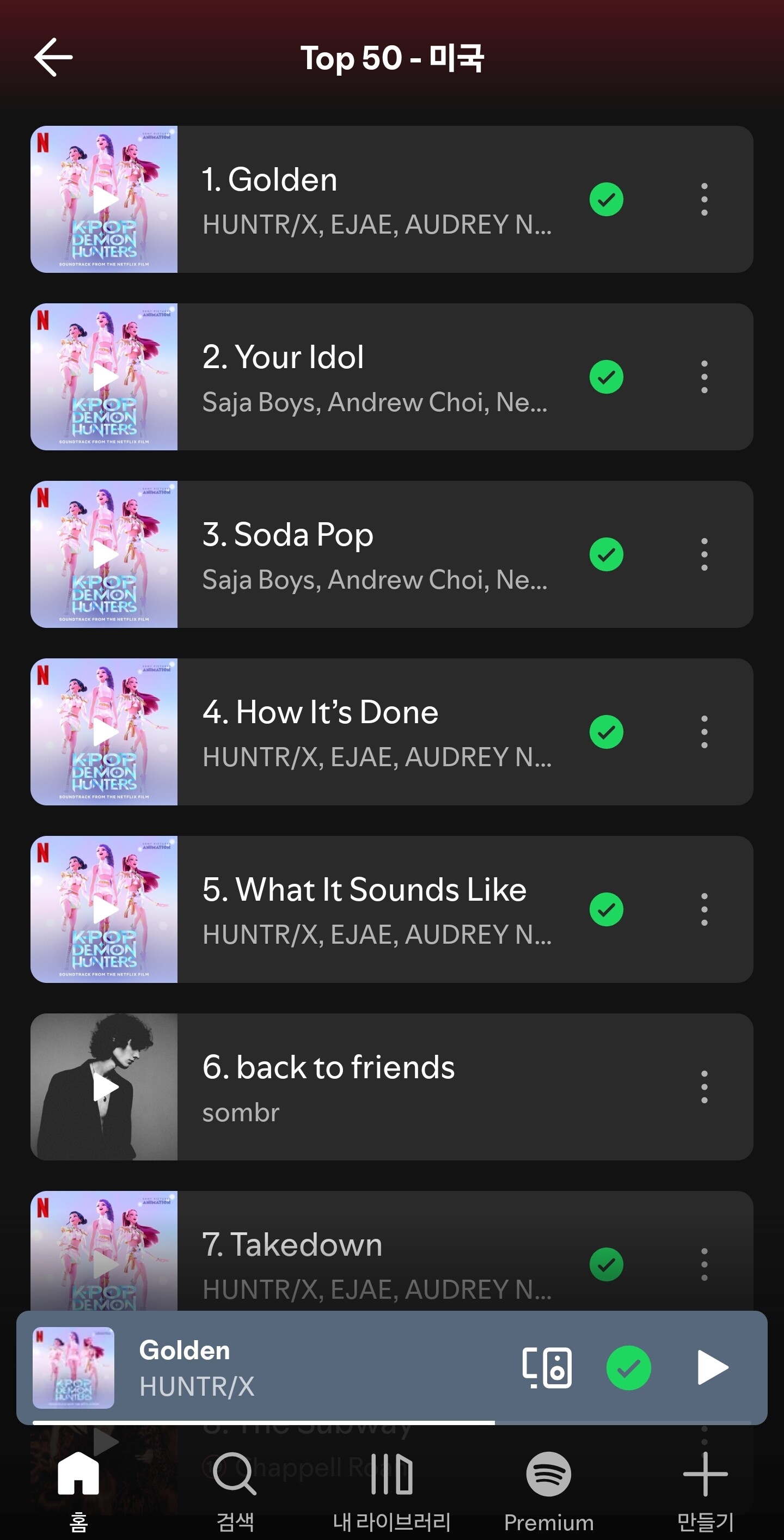Resume playback in the mini player
Screen dimensions: 784x1540
pyautogui.click(x=712, y=1368)
